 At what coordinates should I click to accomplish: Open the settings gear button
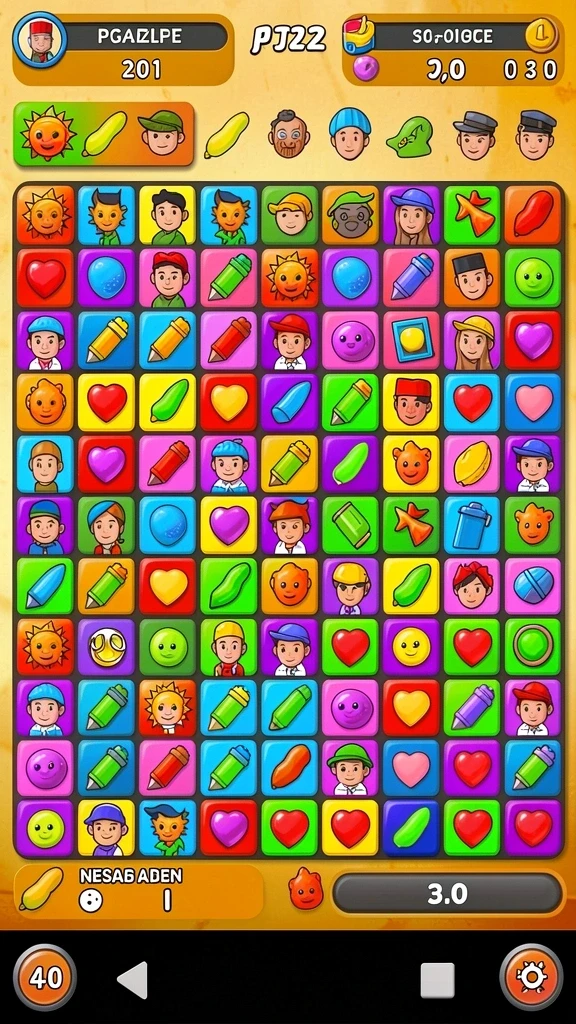pos(531,978)
